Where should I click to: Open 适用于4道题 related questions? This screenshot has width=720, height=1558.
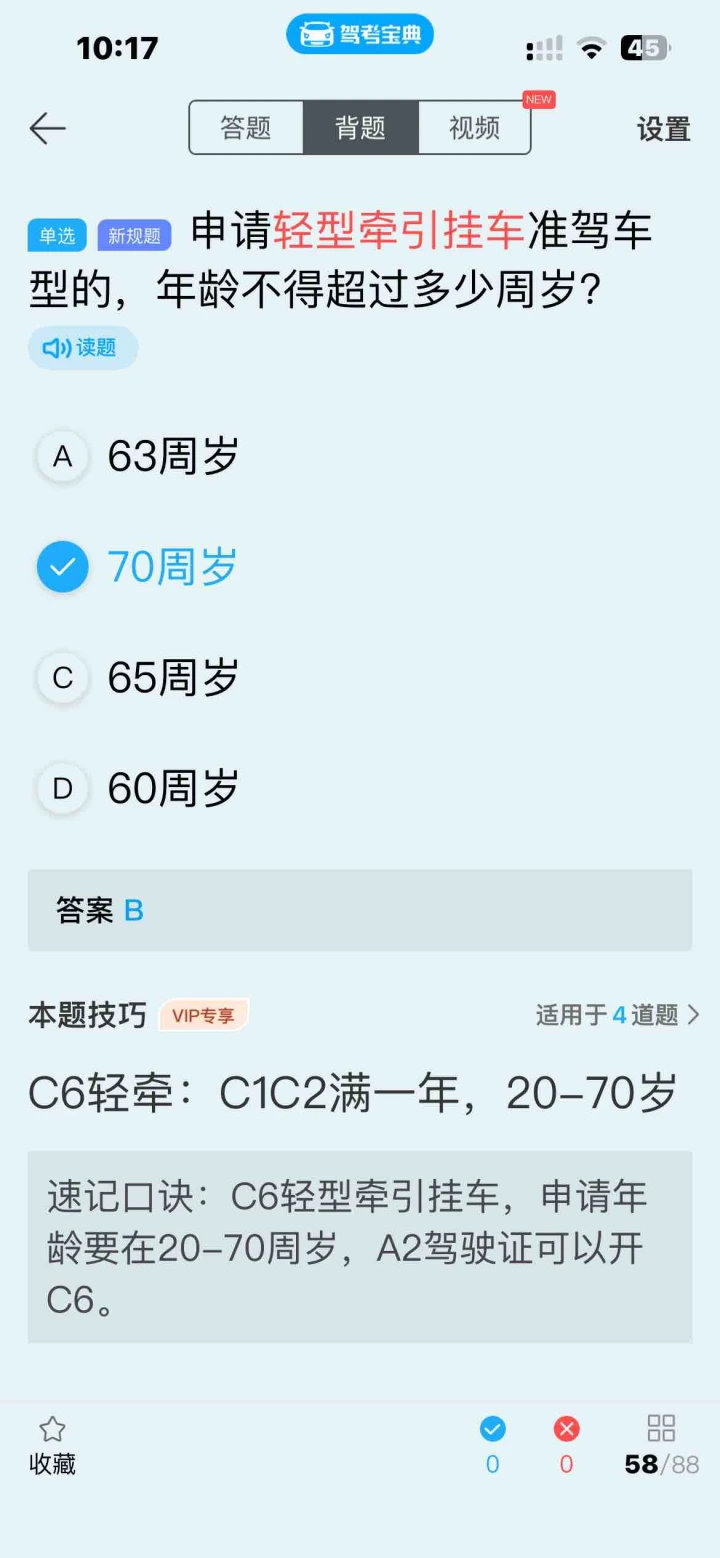click(618, 1015)
